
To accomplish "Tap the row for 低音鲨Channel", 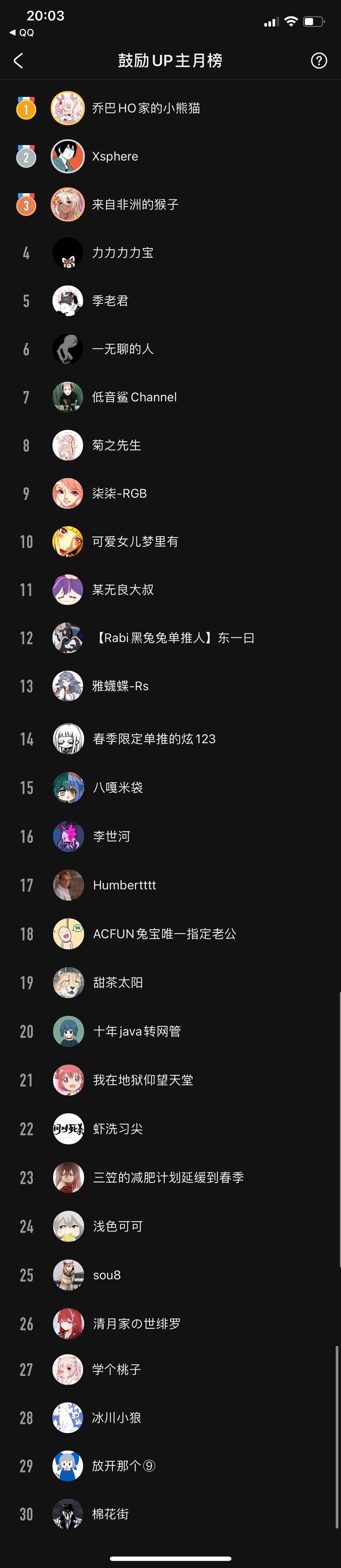I will (x=134, y=397).
